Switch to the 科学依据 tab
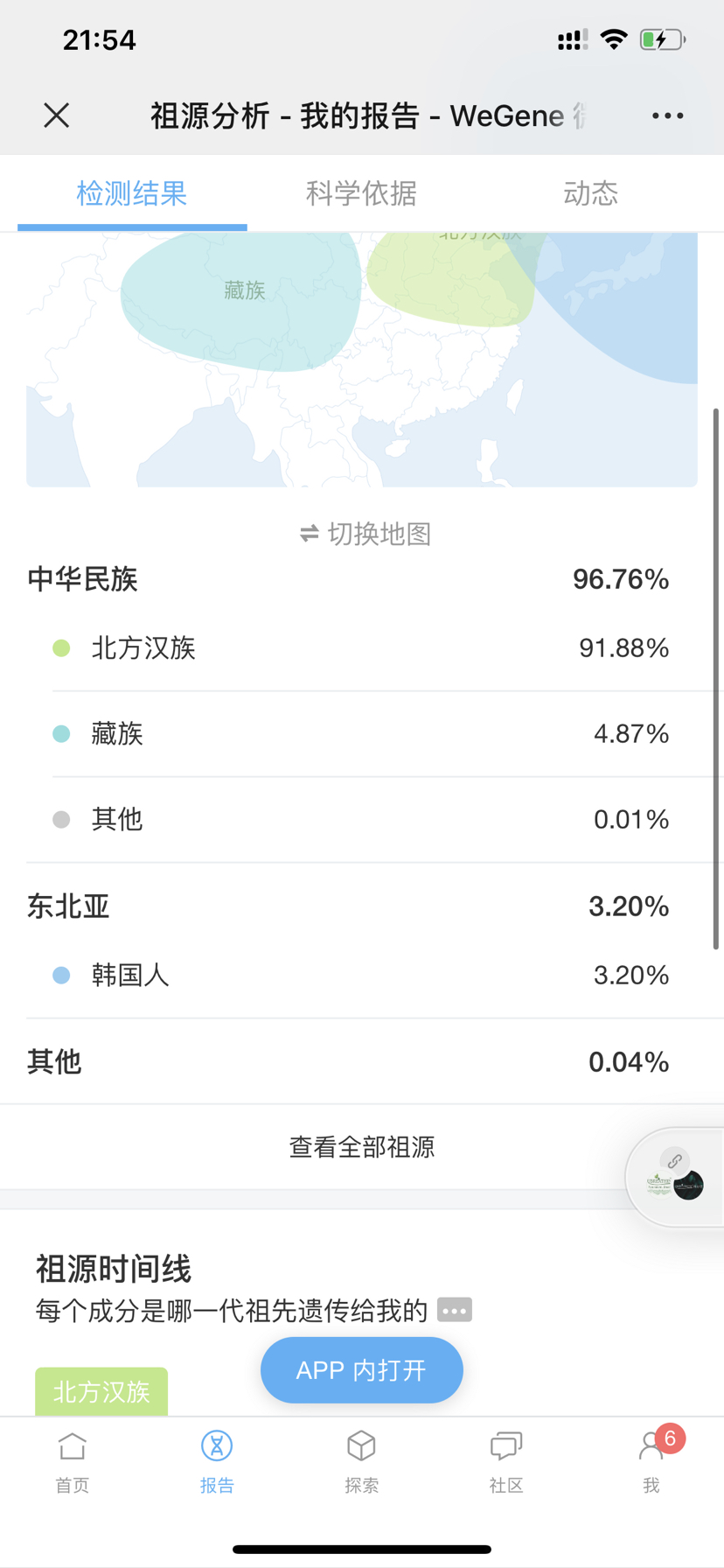 361,193
